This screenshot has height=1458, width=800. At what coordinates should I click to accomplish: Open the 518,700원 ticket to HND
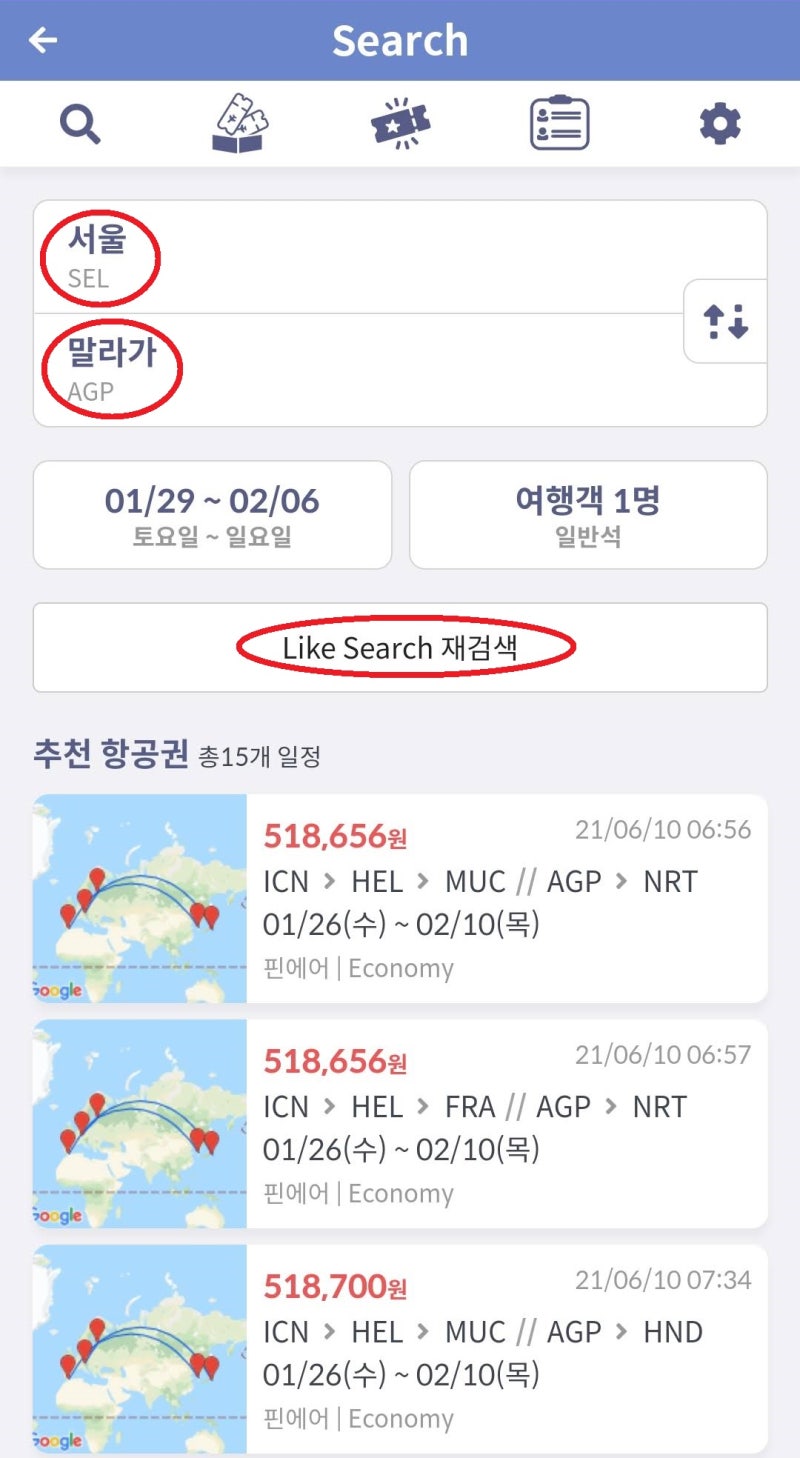coord(400,1348)
